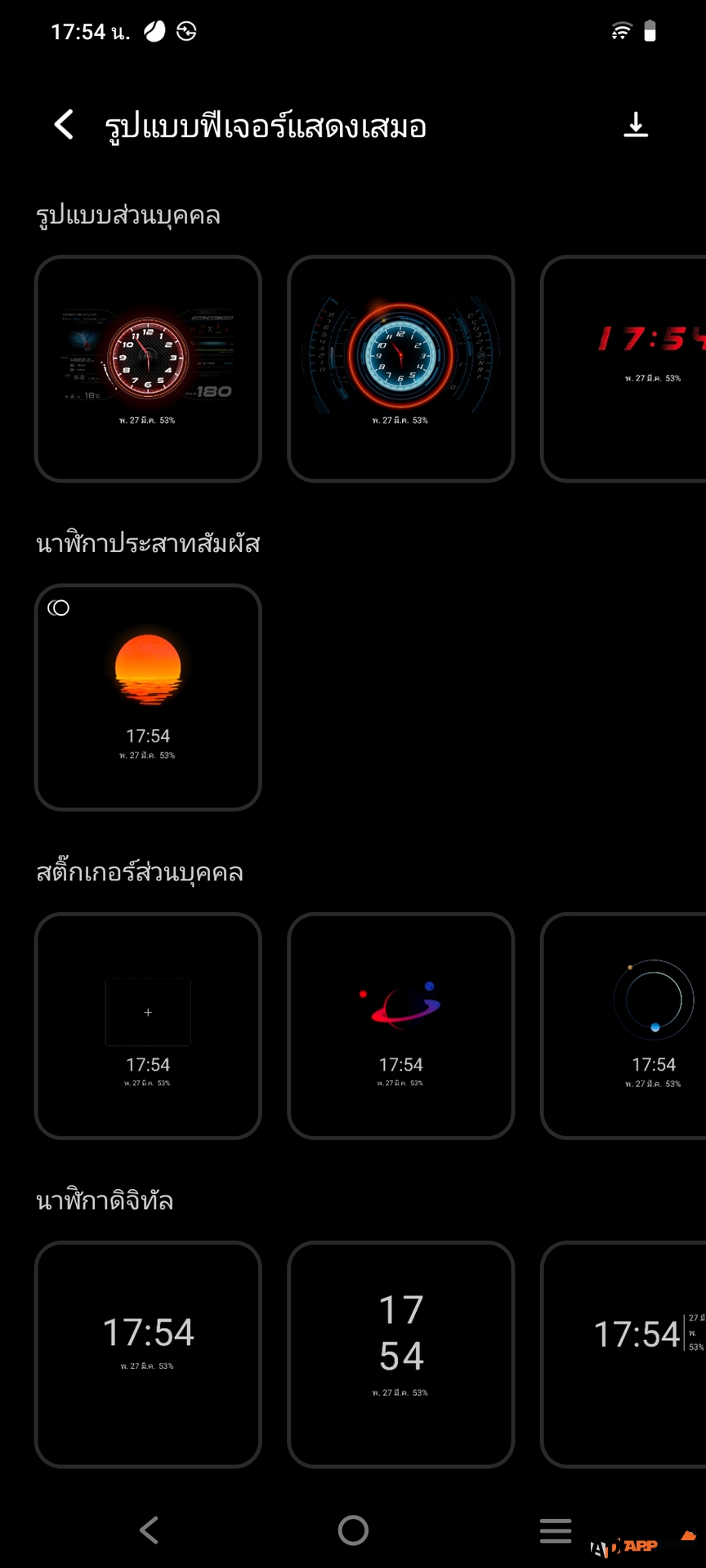Add a custom sticker with the plus tile
Viewport: 706px width, 1568px height.
click(x=148, y=1025)
